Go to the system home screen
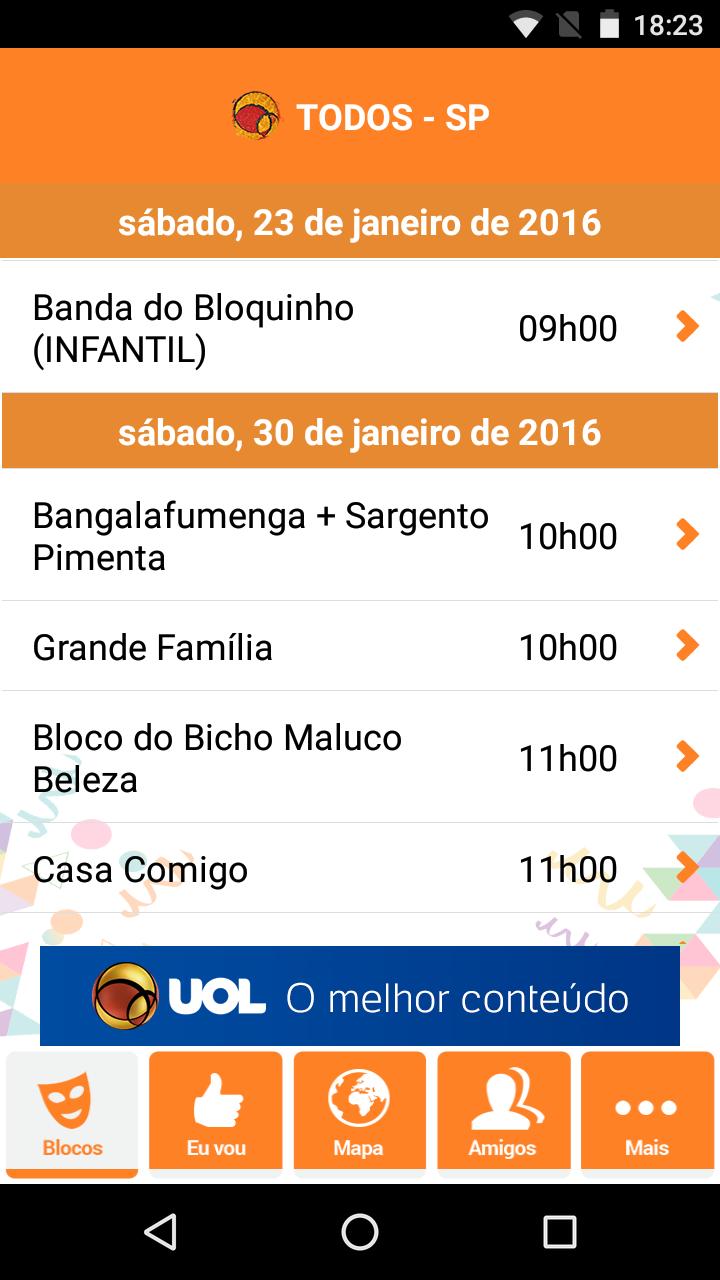 [360, 1231]
